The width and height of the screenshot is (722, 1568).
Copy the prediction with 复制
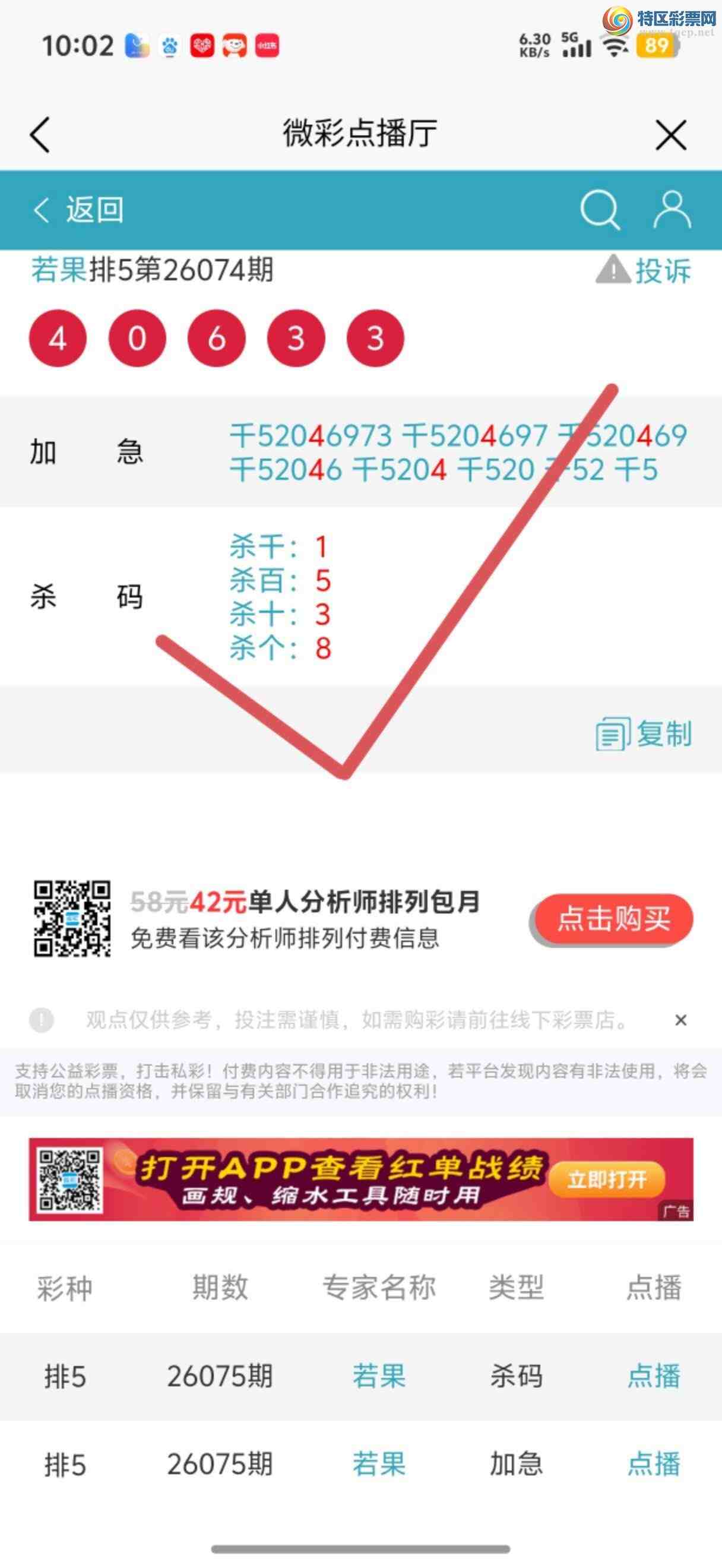[x=645, y=734]
